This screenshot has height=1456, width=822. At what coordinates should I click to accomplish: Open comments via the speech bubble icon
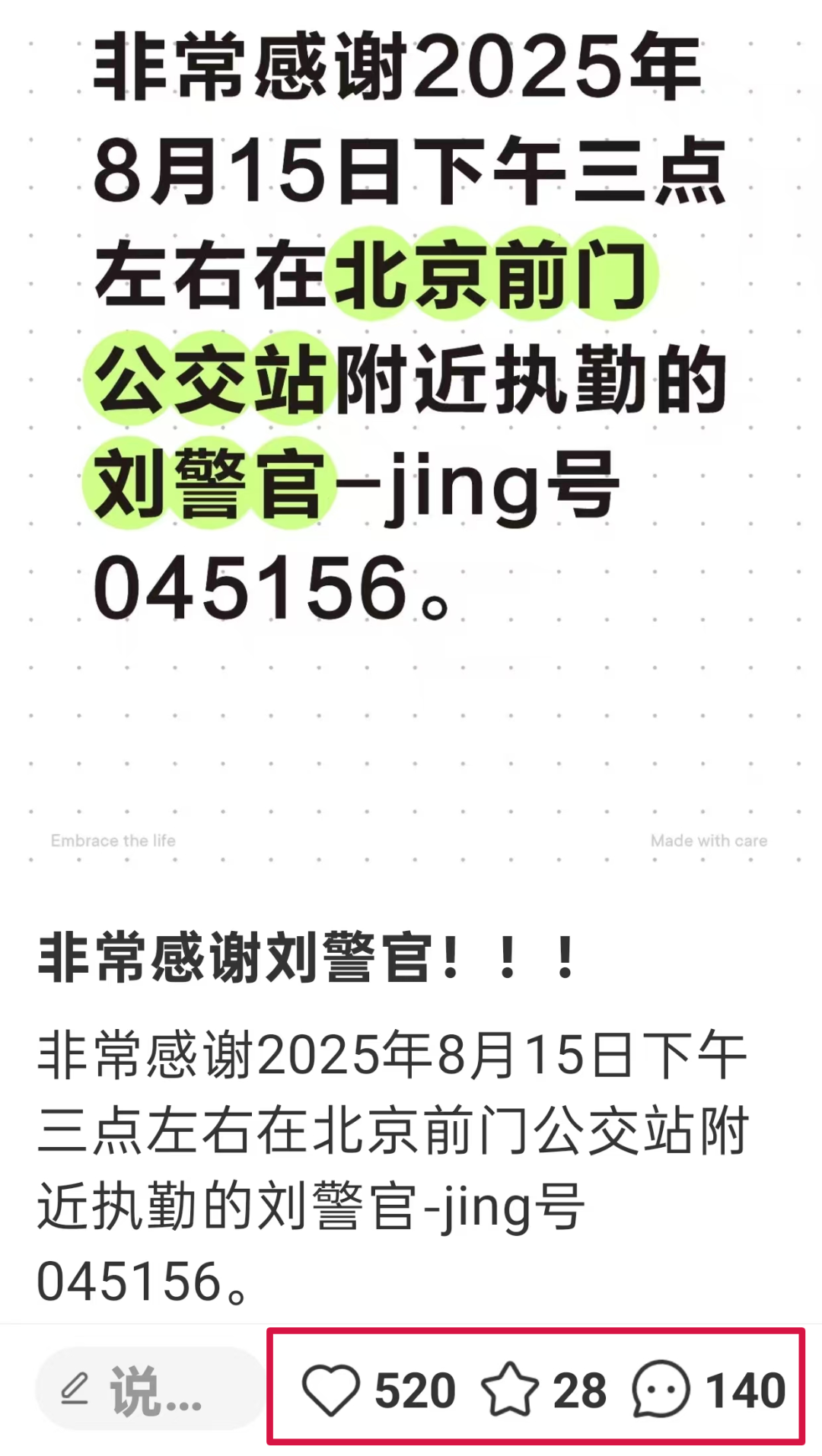tap(661, 1390)
